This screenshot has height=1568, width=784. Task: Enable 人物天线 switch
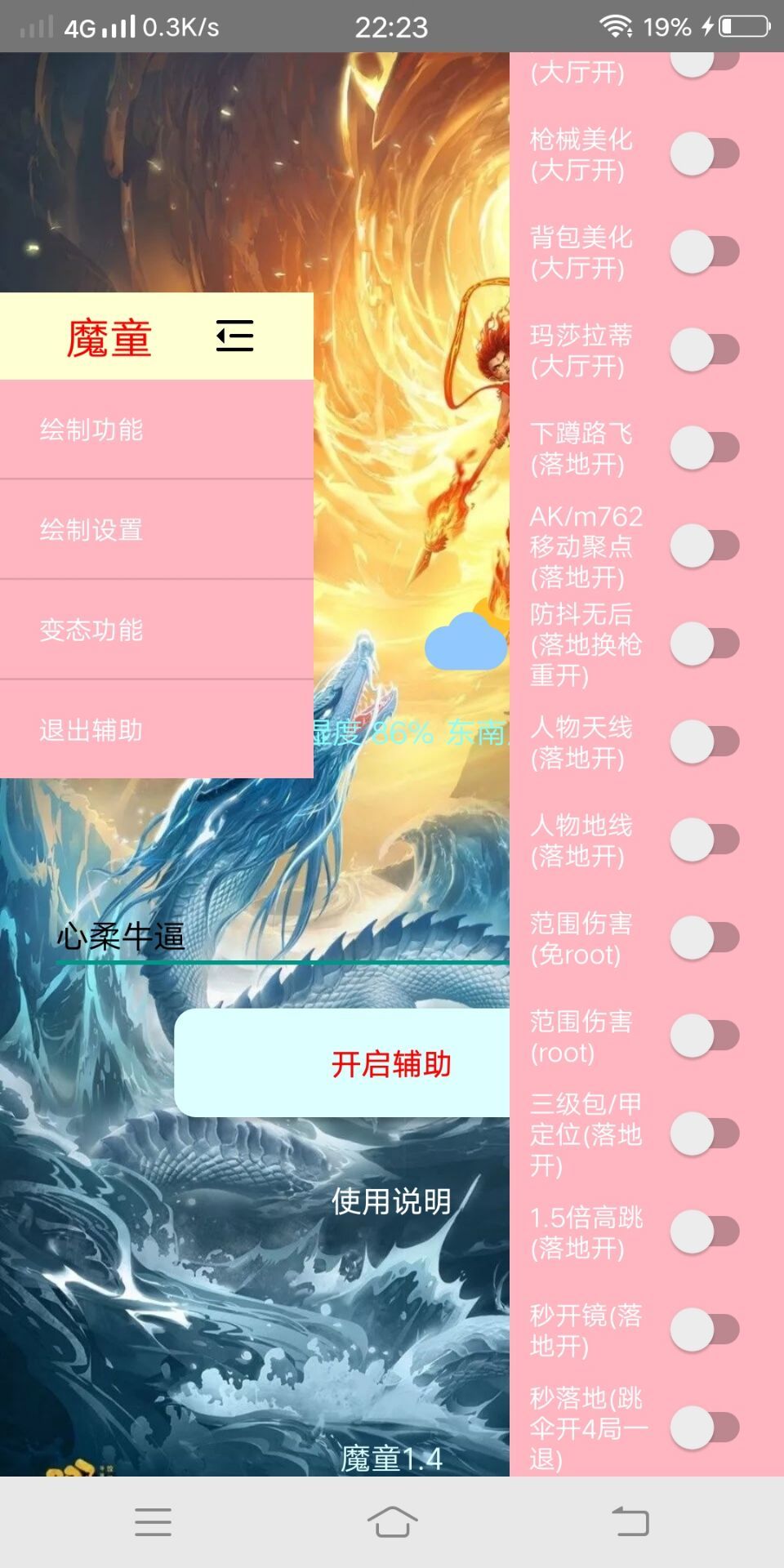tap(705, 742)
